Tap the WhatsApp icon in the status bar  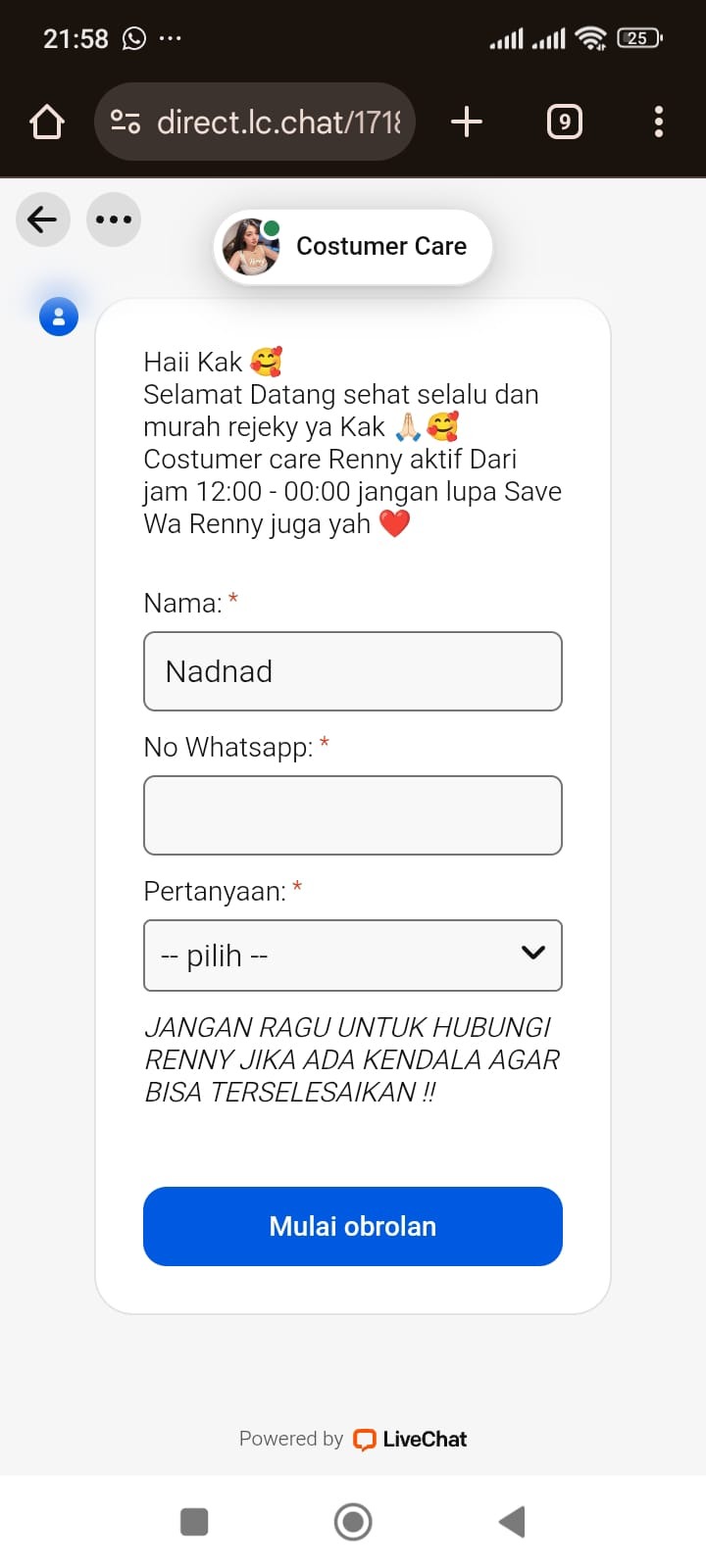[132, 37]
